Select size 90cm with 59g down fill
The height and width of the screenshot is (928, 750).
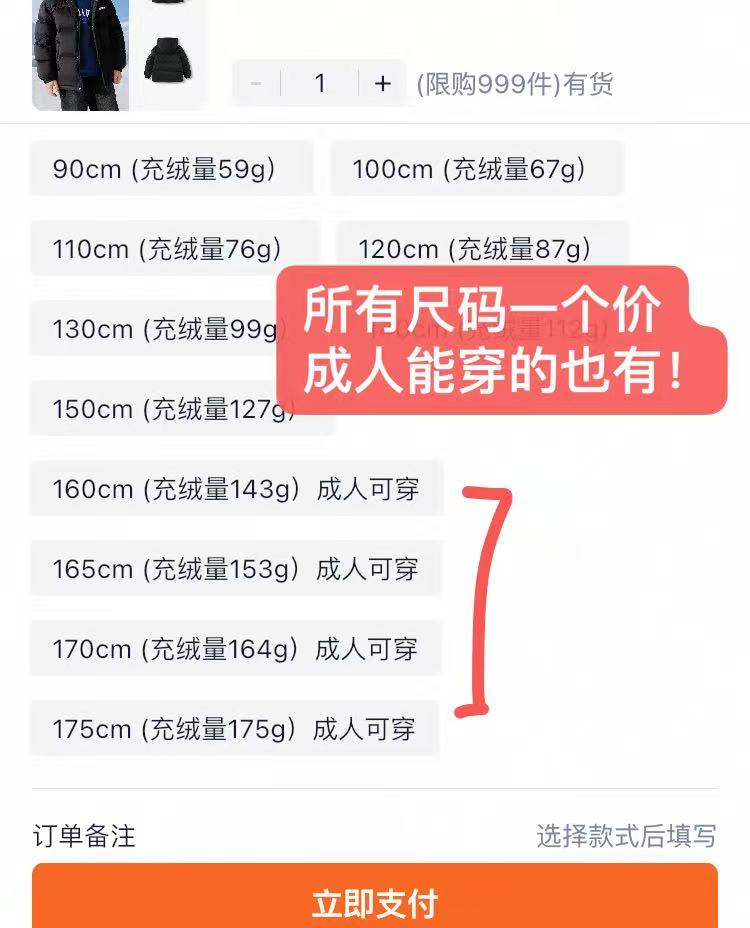point(170,168)
